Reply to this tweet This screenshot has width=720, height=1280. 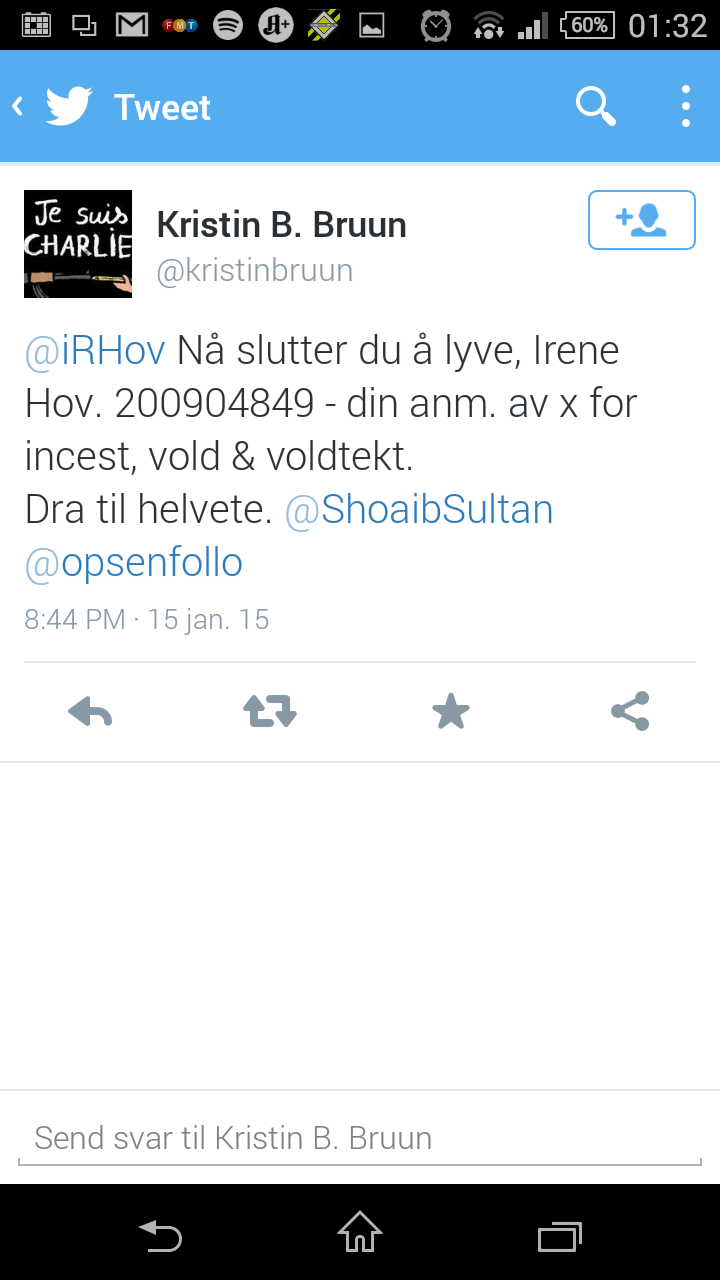90,712
